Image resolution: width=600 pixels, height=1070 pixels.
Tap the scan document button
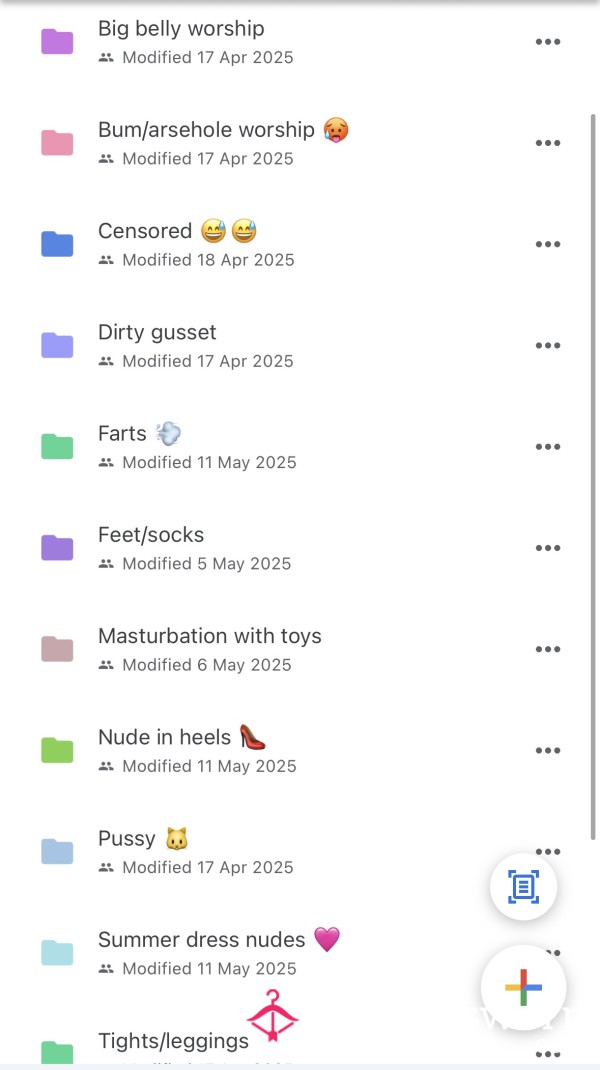(x=524, y=886)
